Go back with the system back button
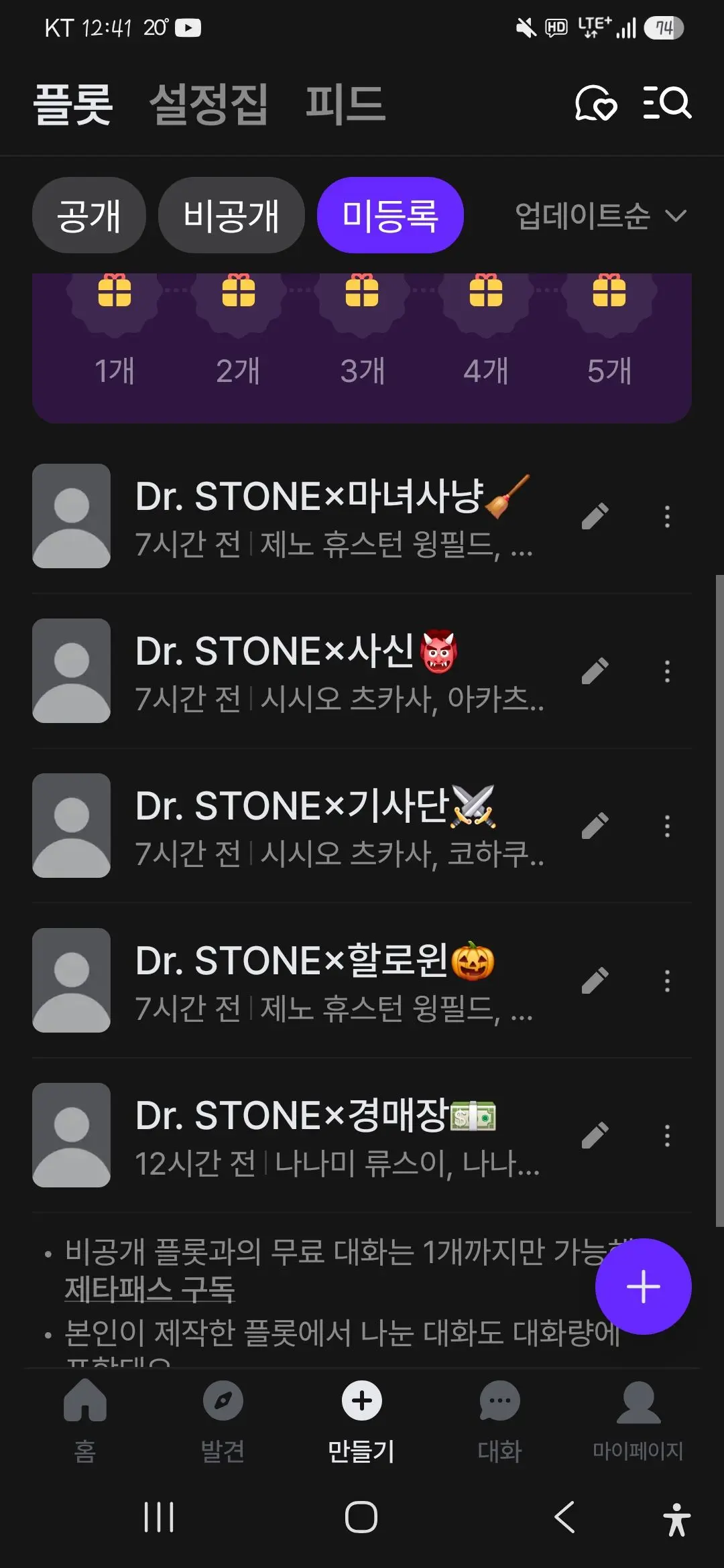 (564, 1517)
